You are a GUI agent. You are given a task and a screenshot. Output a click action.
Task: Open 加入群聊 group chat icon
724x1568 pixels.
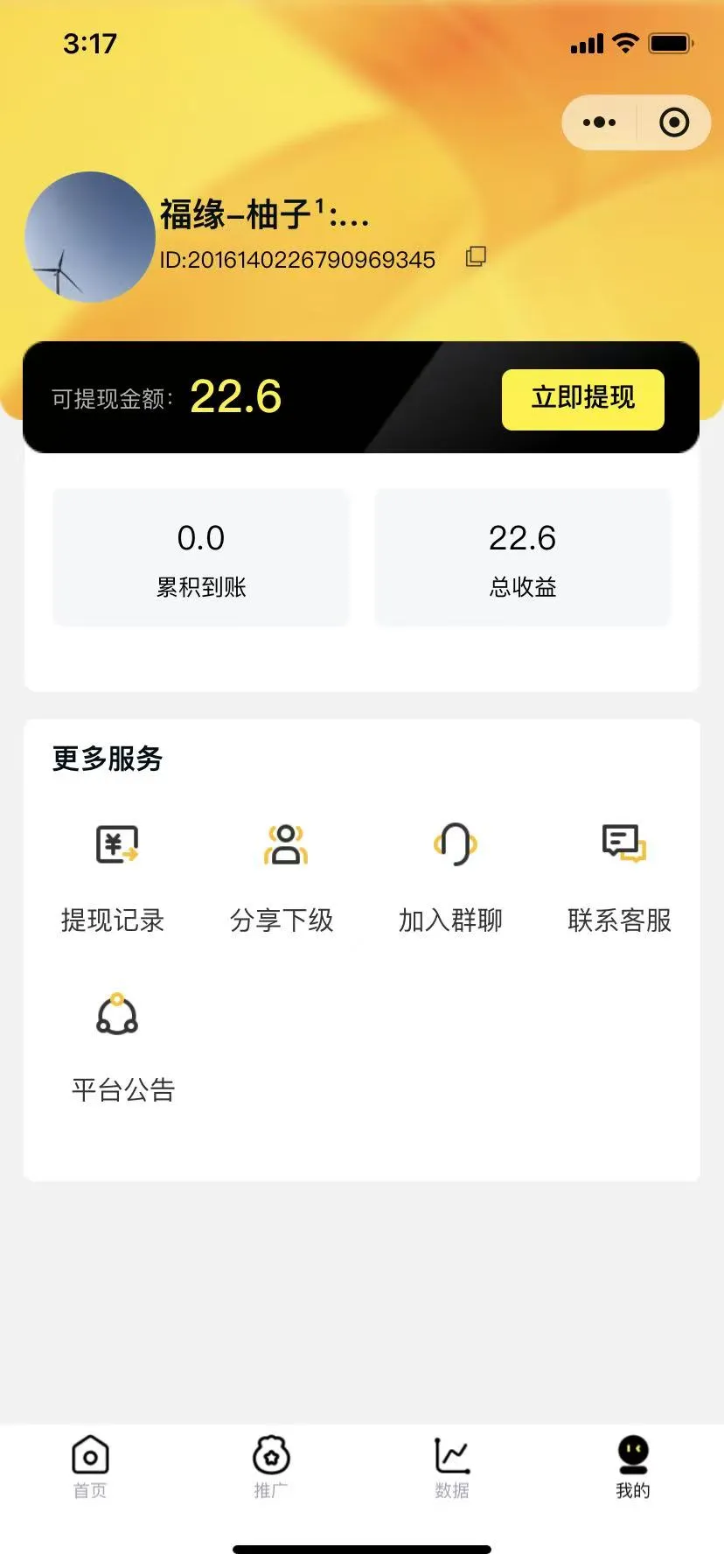[x=452, y=845]
